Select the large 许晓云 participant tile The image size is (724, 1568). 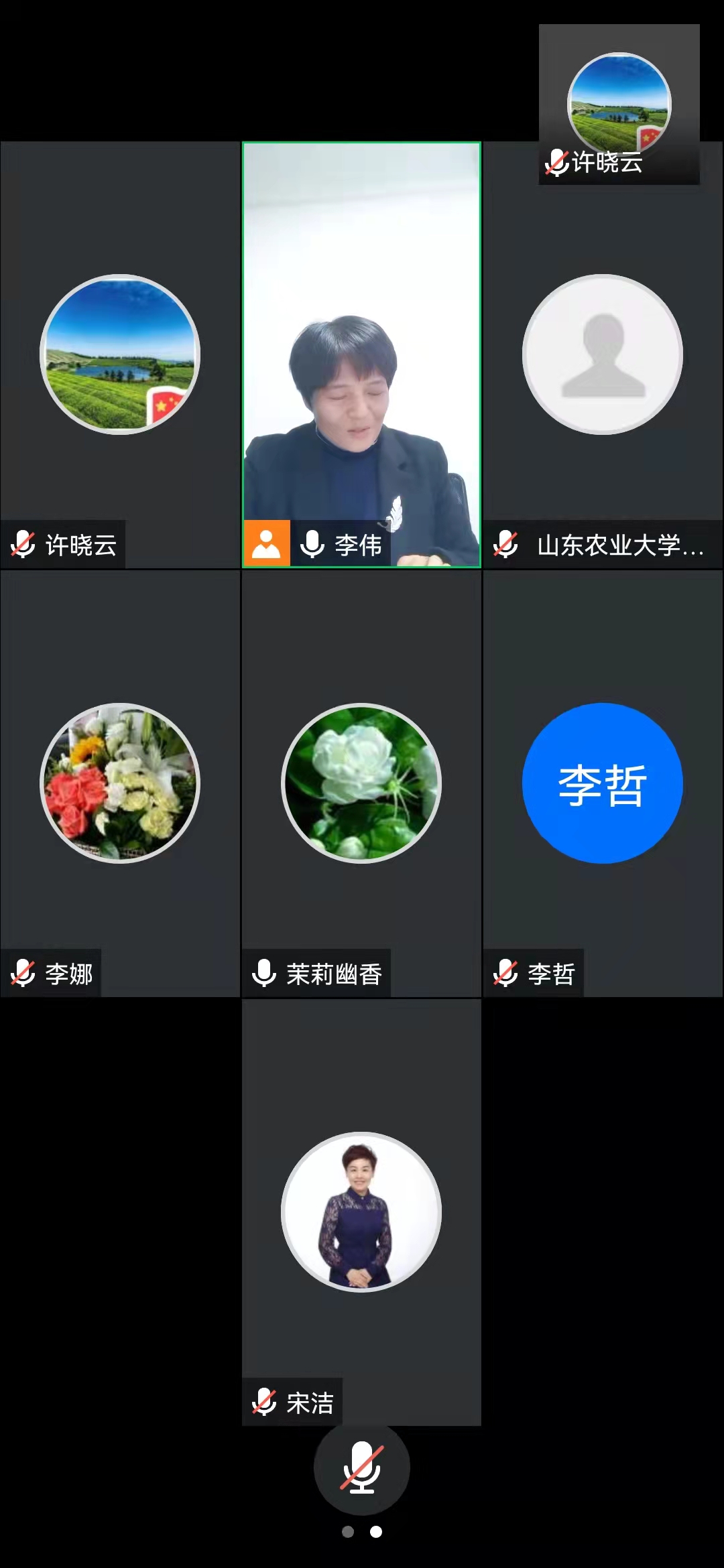click(x=120, y=355)
